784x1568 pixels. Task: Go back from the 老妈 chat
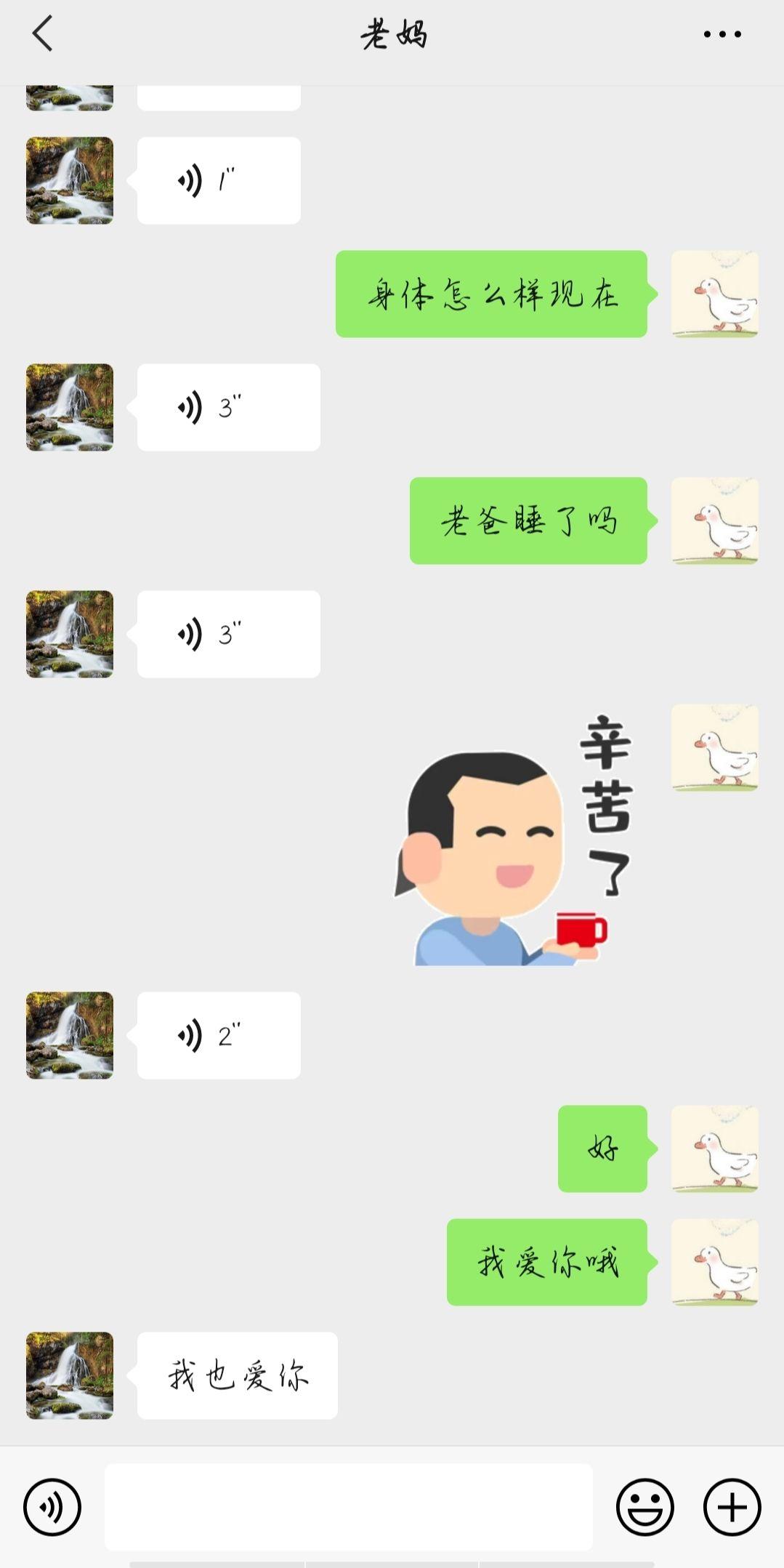pyautogui.click(x=43, y=34)
